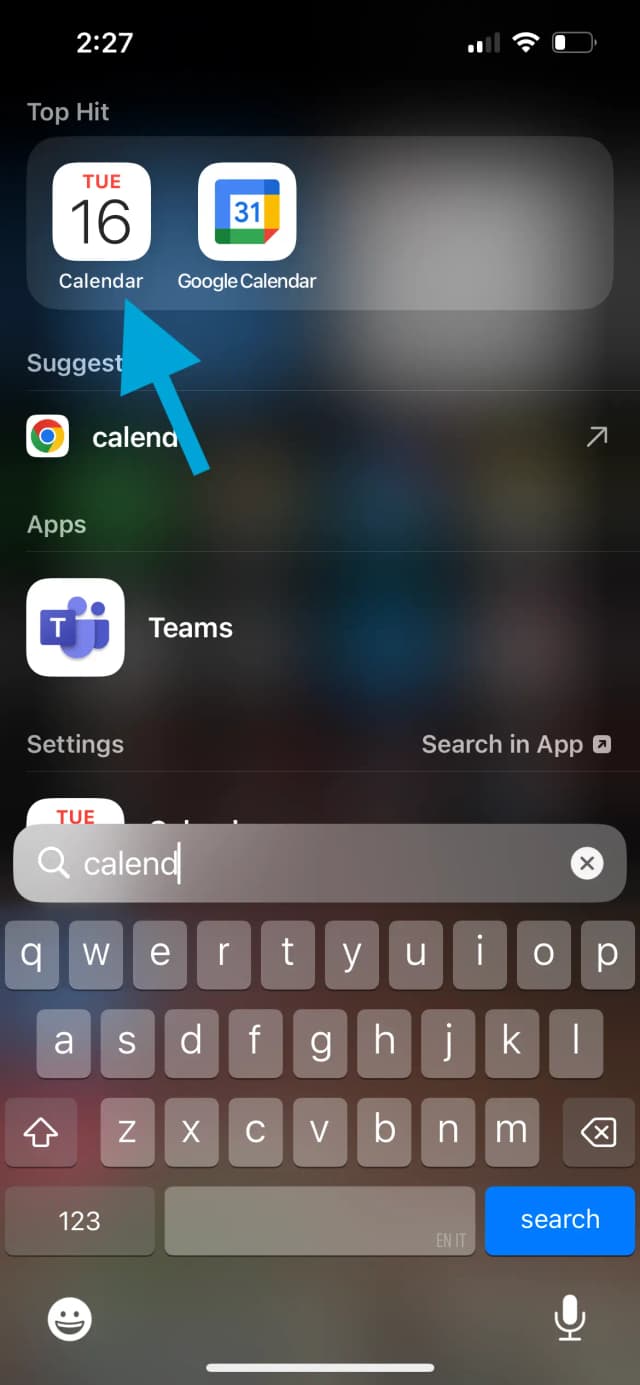Open the Google Calendar app
Image resolution: width=640 pixels, height=1385 pixels.
point(247,212)
